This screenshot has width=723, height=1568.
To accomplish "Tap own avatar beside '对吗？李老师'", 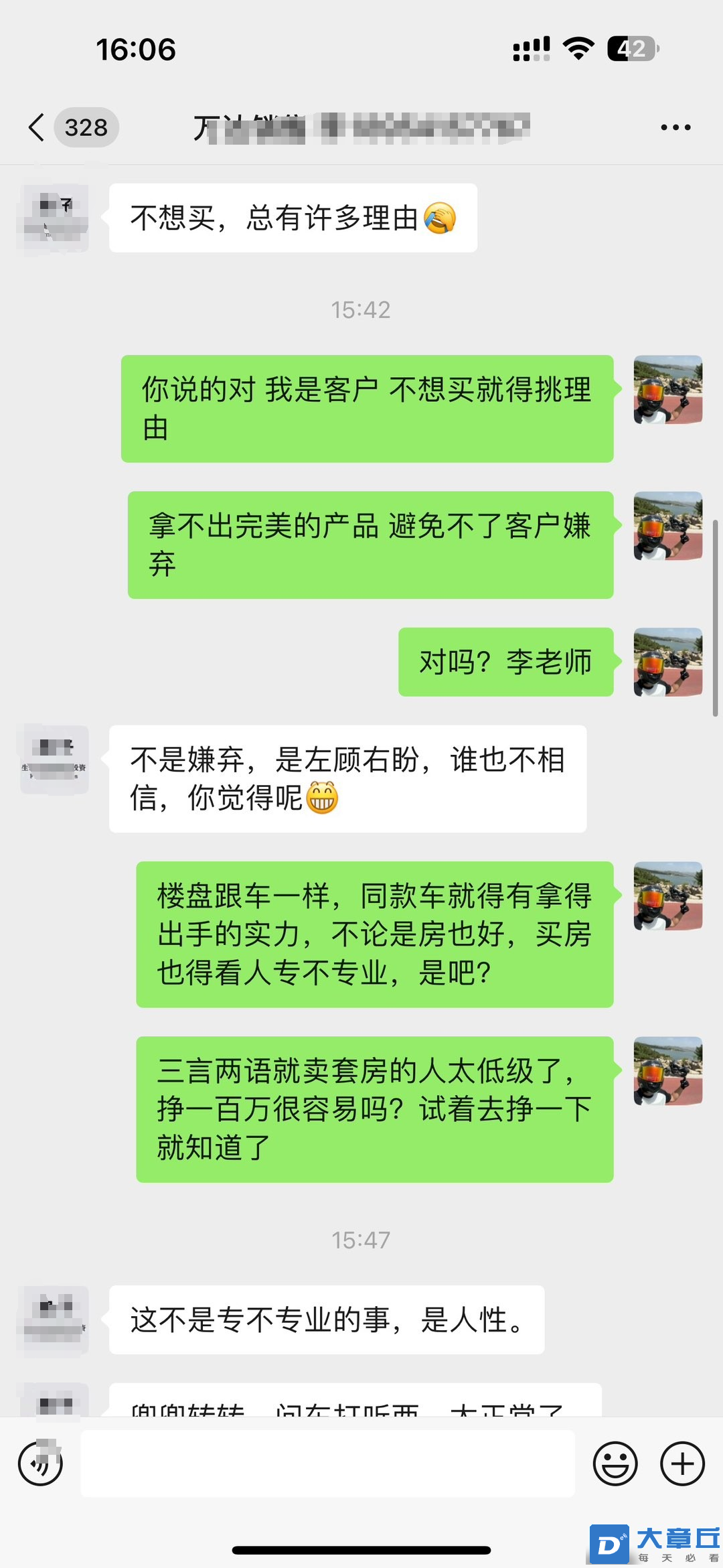I will click(x=667, y=662).
